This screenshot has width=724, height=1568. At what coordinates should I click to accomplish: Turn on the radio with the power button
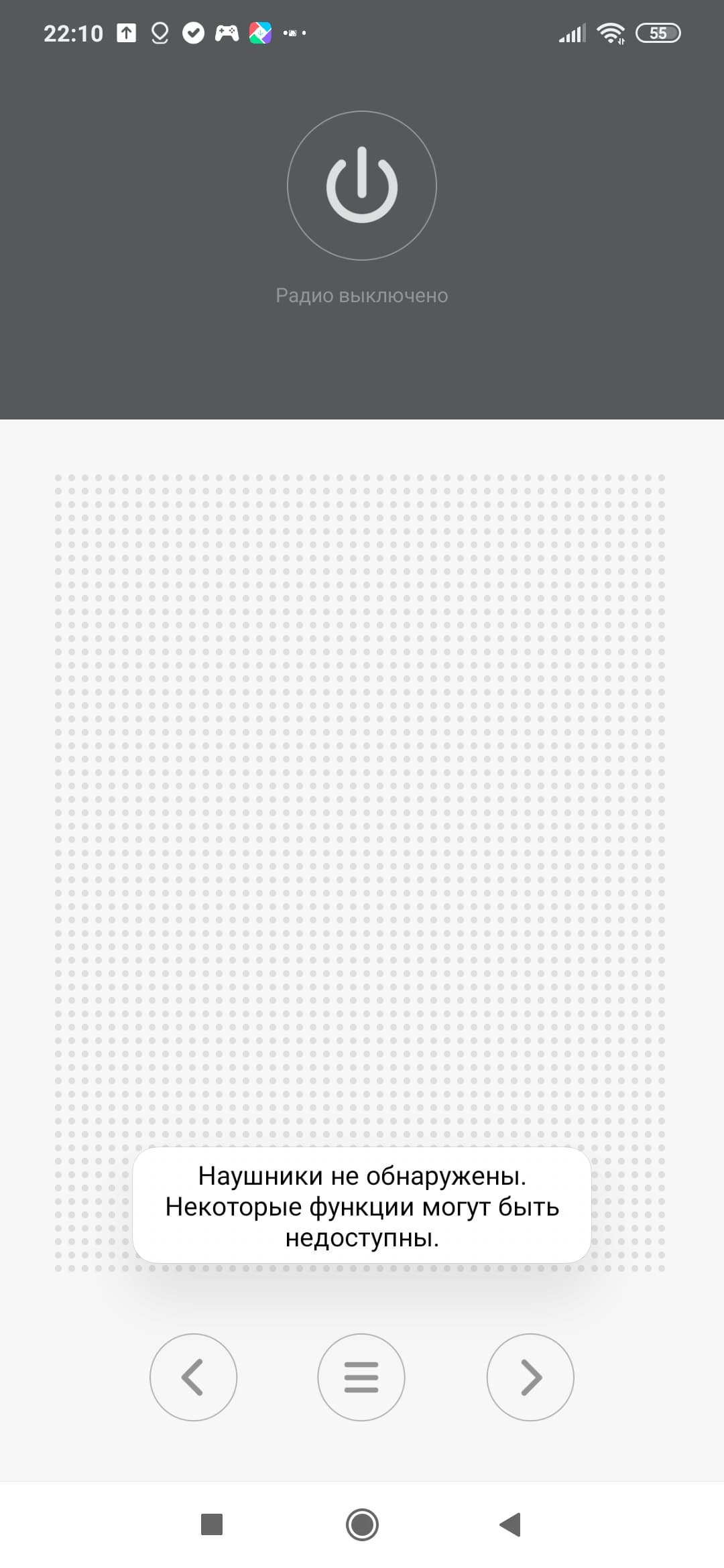[362, 186]
